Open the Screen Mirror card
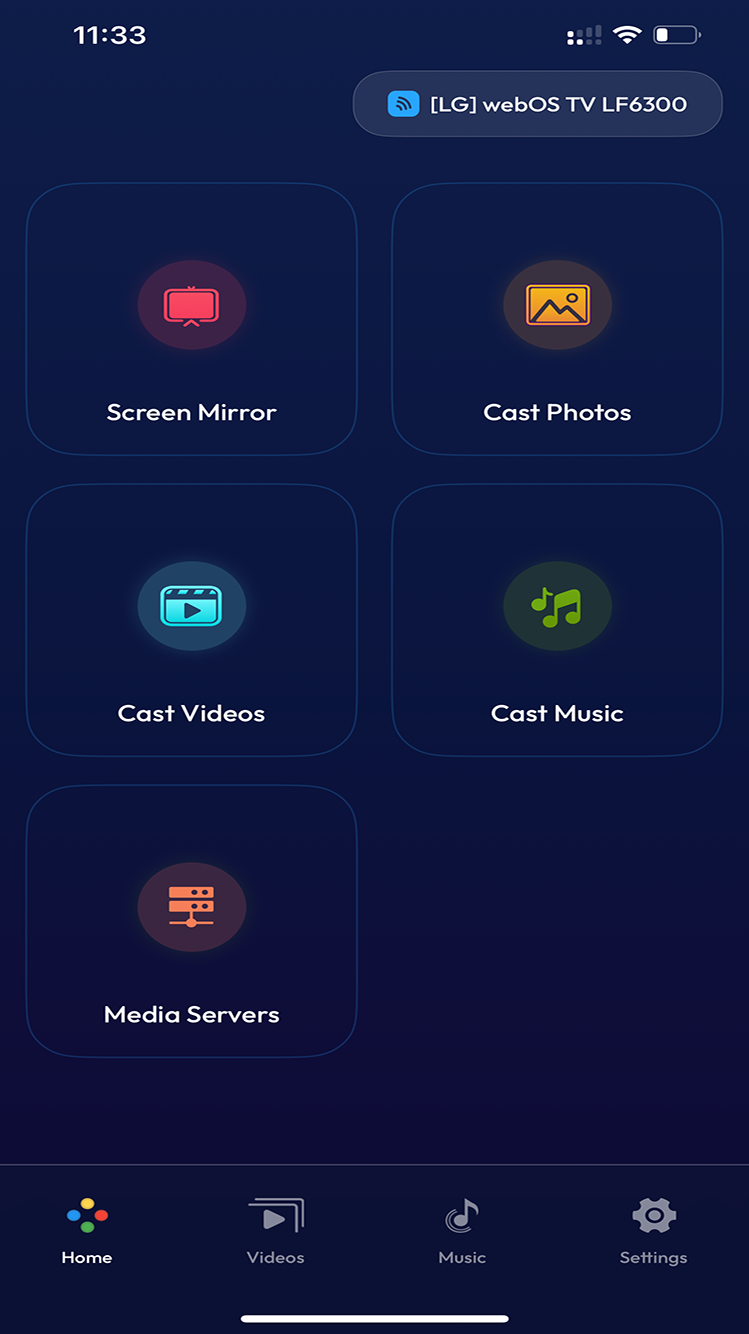 point(191,319)
